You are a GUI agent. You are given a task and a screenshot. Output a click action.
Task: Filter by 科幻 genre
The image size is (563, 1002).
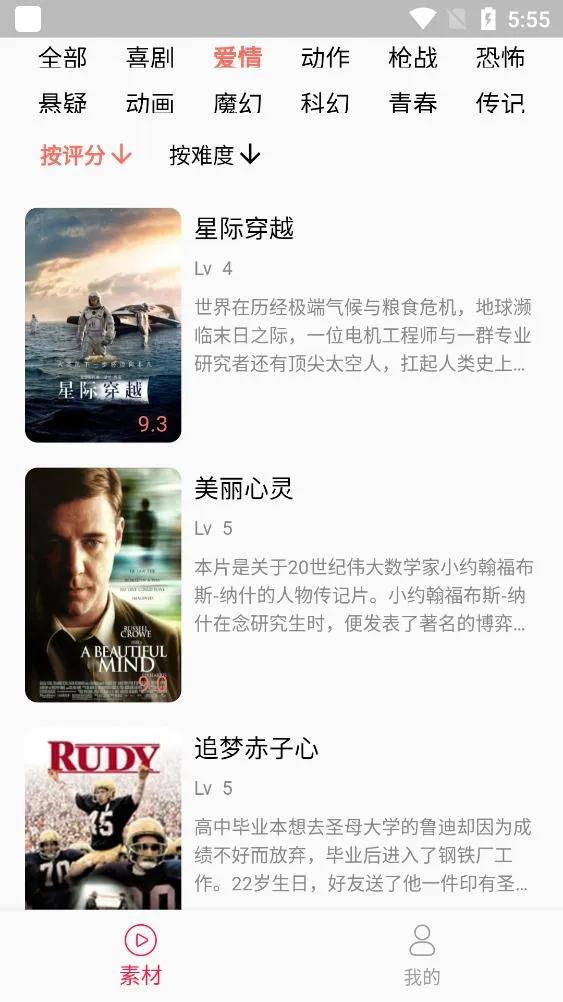tap(325, 103)
